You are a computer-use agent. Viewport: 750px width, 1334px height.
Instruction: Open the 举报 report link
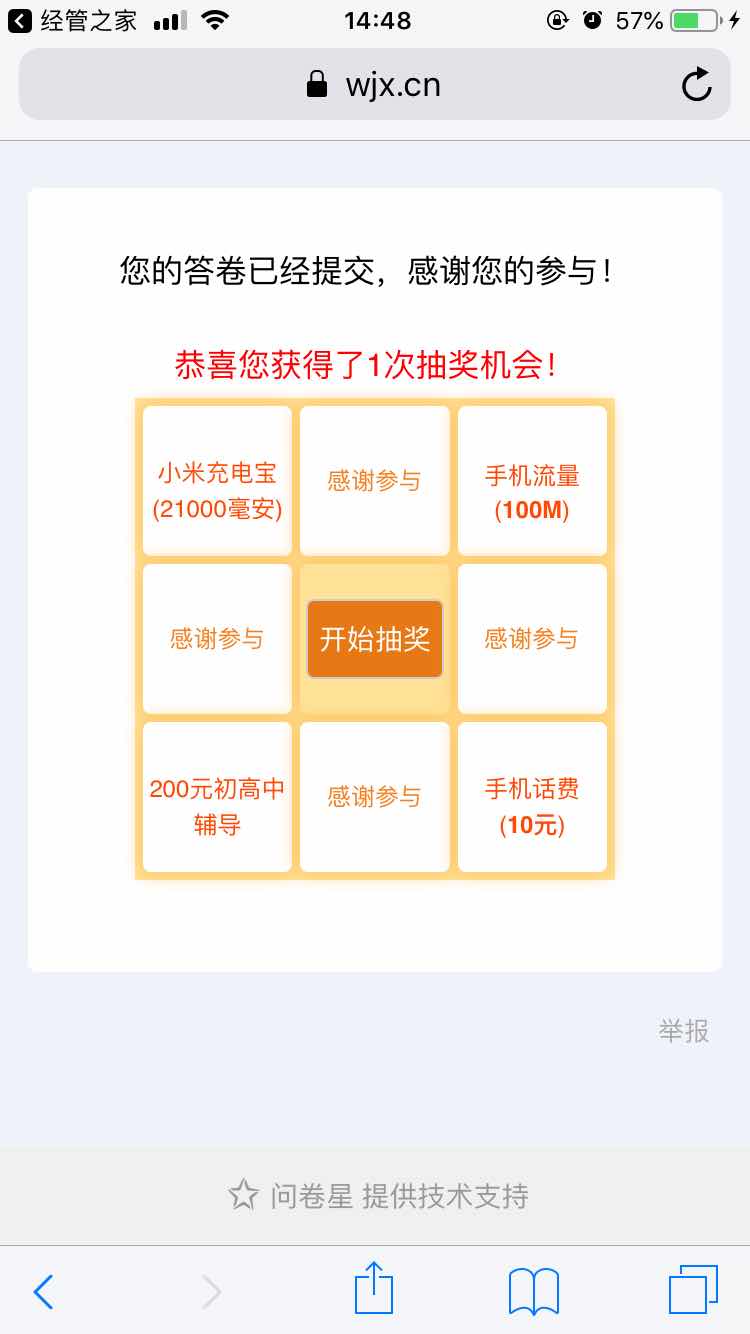tap(684, 1031)
